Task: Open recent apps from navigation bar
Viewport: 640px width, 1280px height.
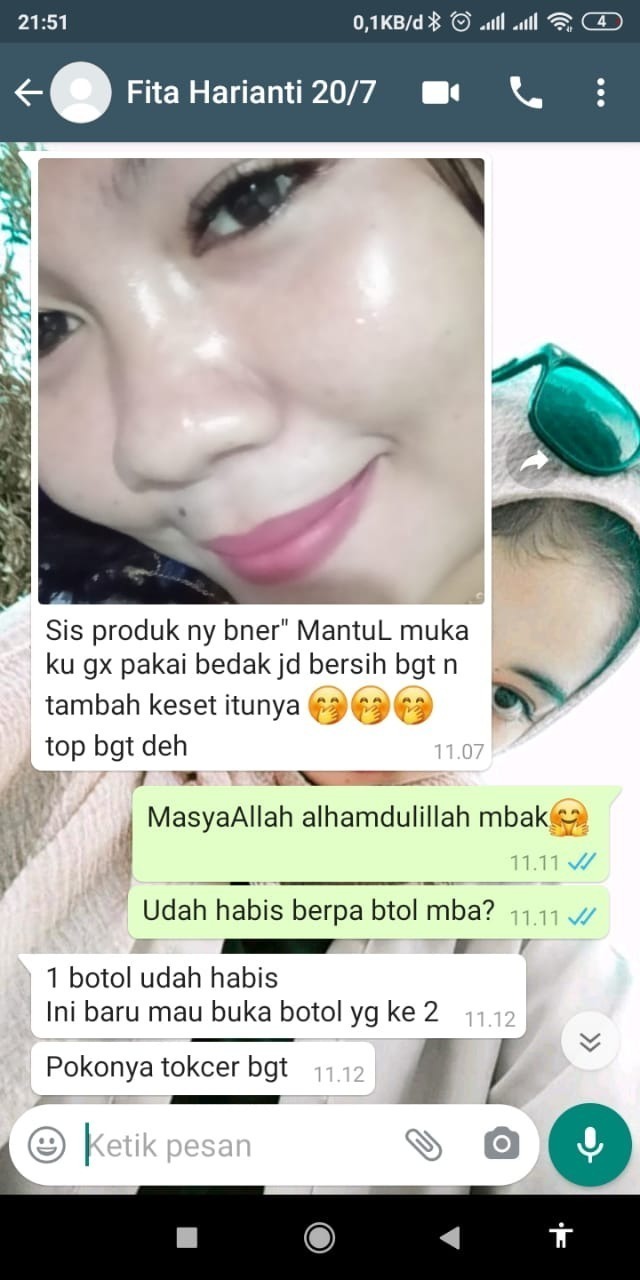Action: point(187,1238)
